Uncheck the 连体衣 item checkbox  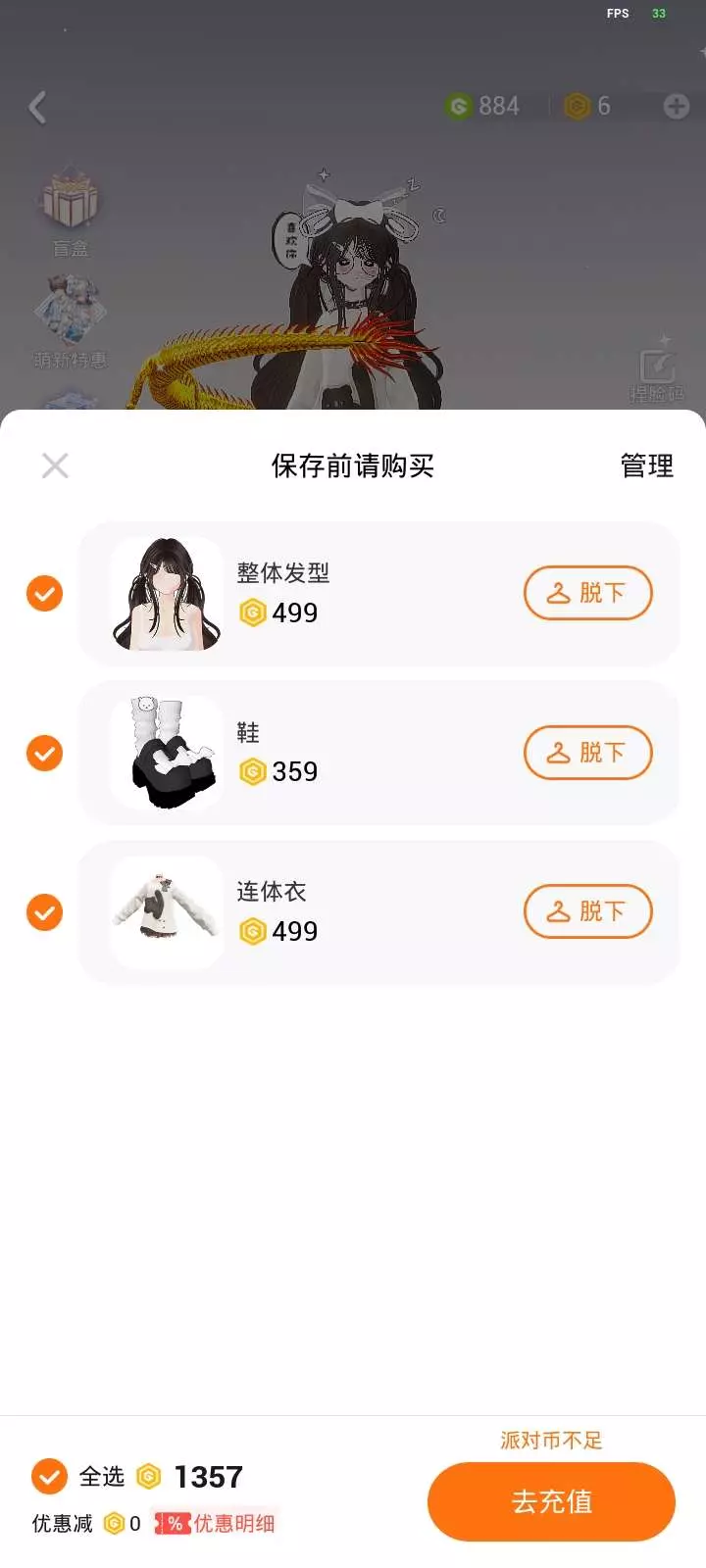[x=44, y=912]
